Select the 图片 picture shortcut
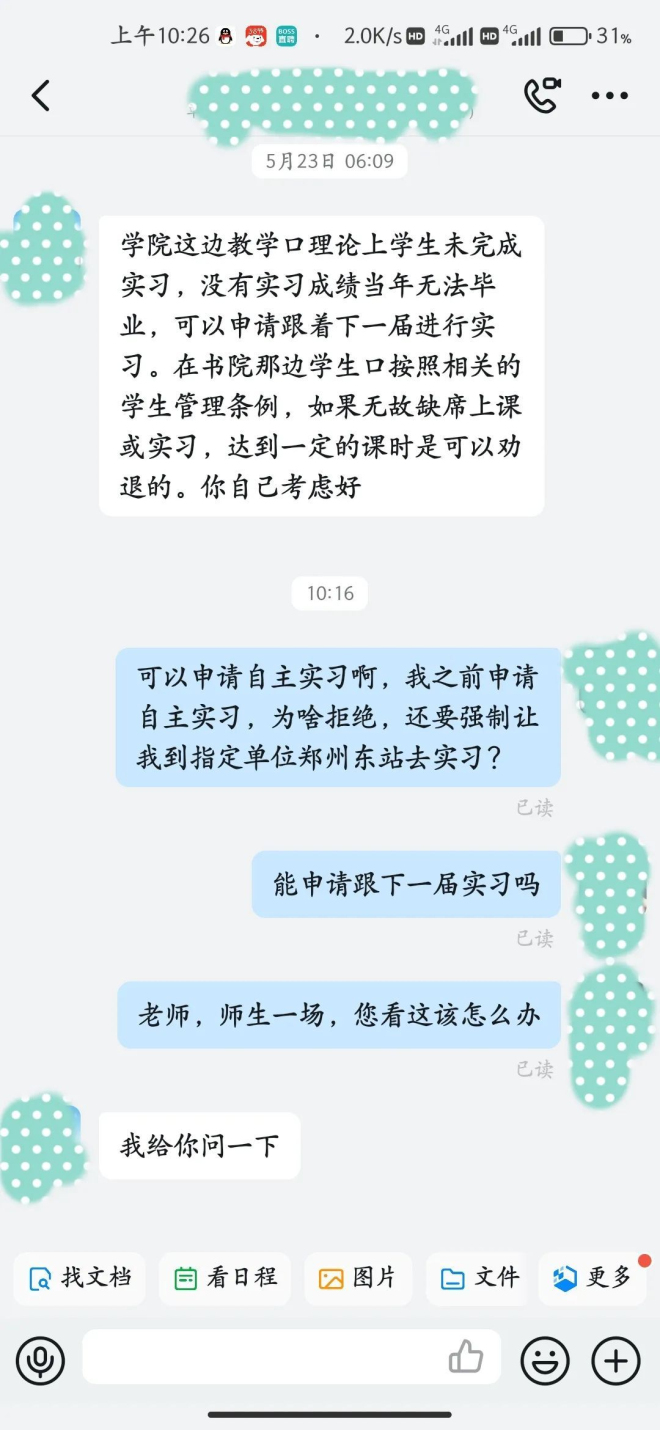Viewport: 660px width, 1430px height. (357, 1277)
